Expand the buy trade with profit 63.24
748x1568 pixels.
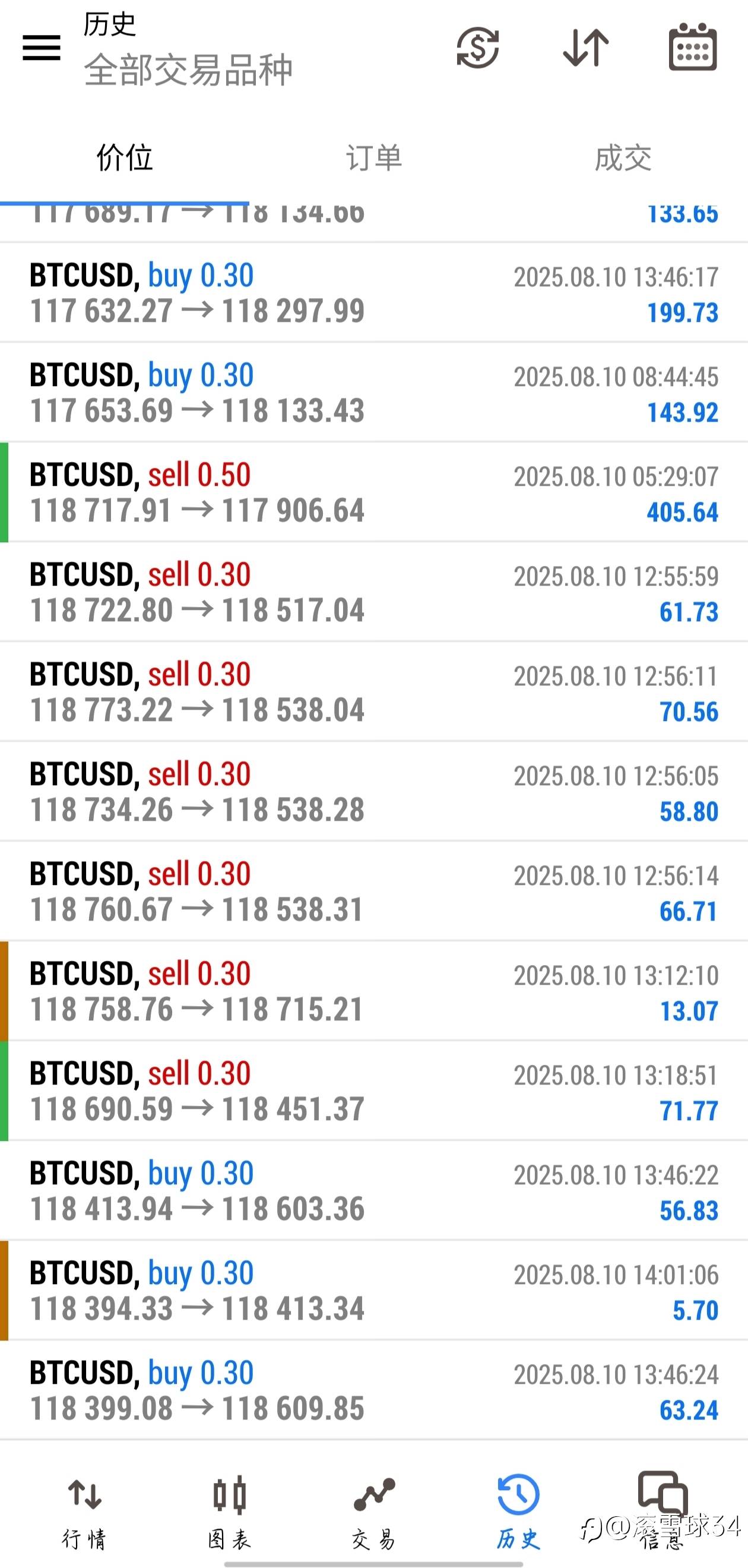pyautogui.click(x=373, y=1391)
